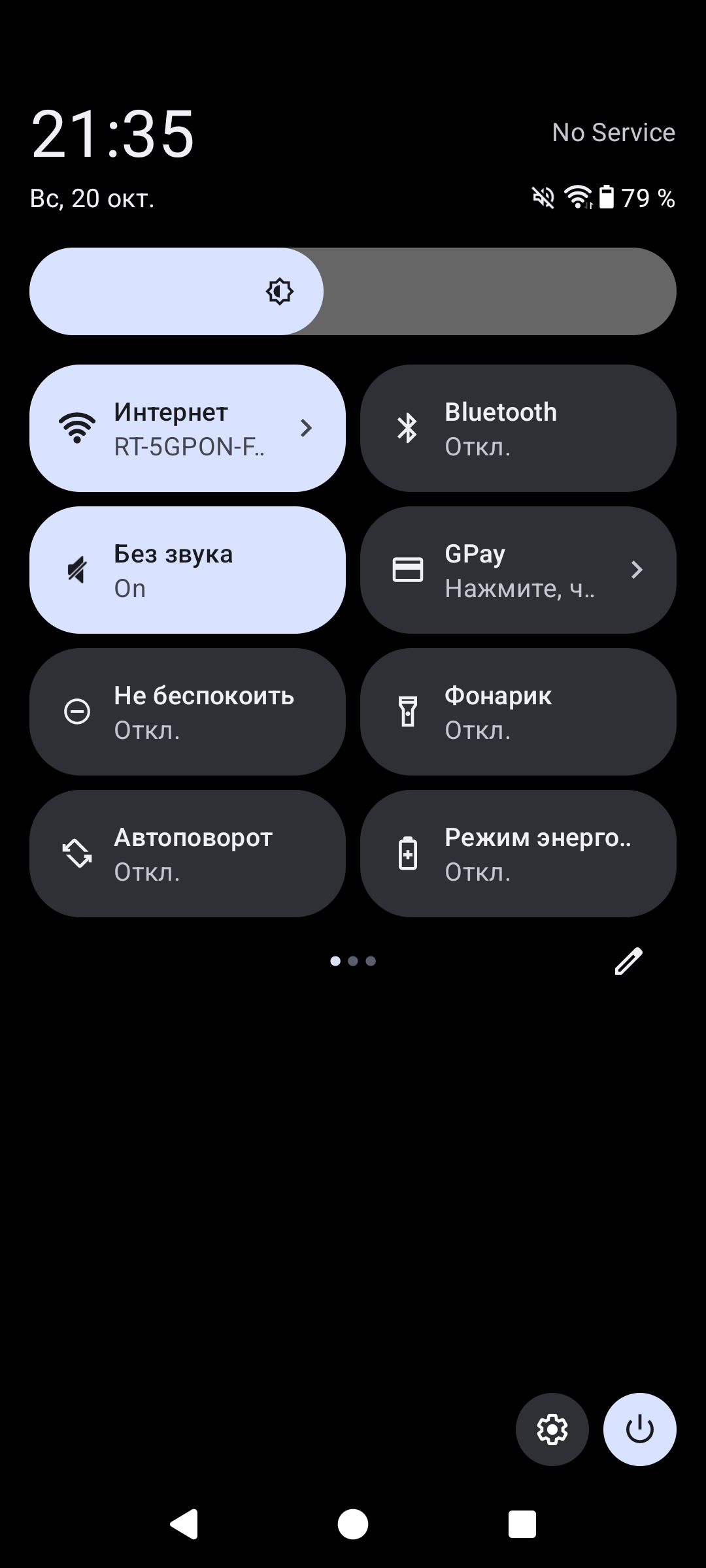Open the GPay wallet tile

518,570
